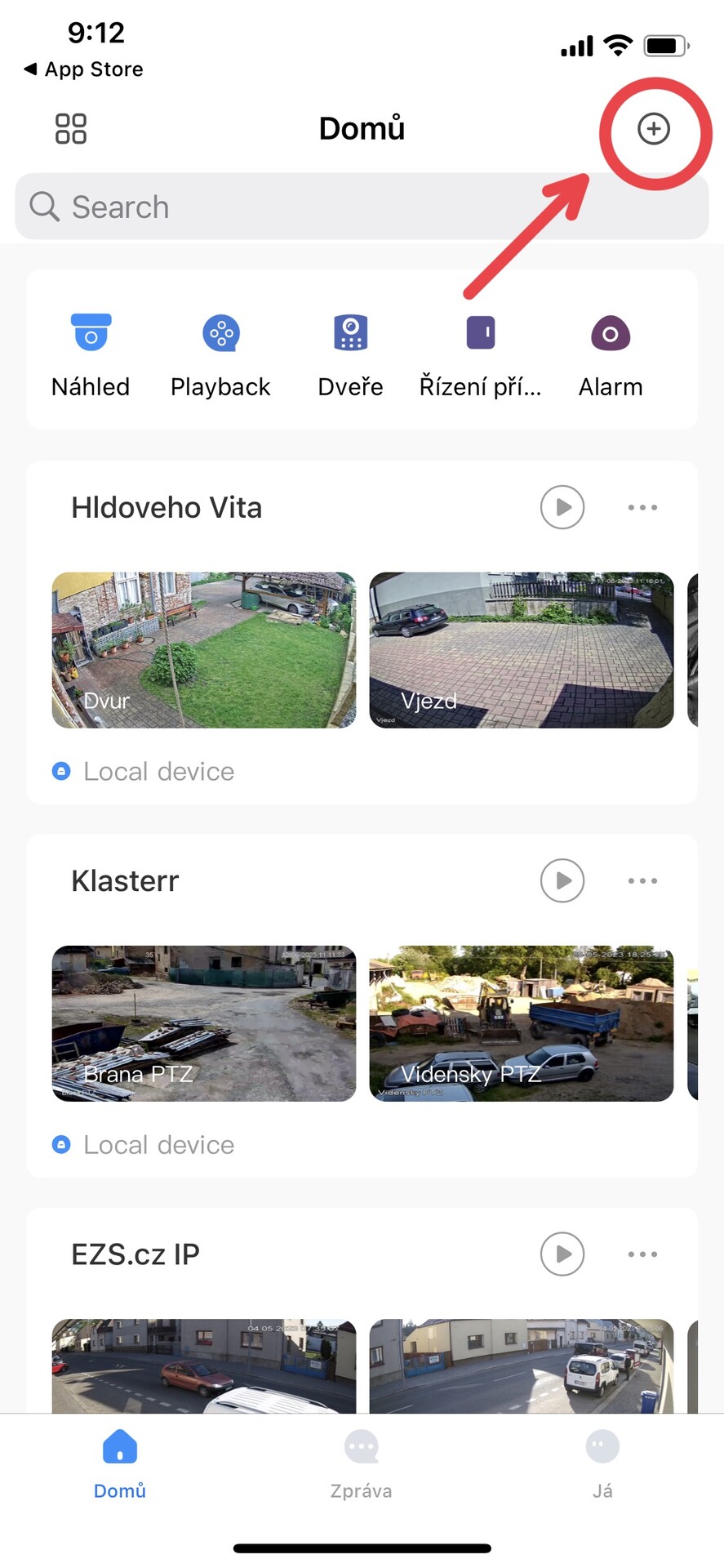Open the Vjezd camera feed
This screenshot has height=1568, width=724.
tap(522, 650)
